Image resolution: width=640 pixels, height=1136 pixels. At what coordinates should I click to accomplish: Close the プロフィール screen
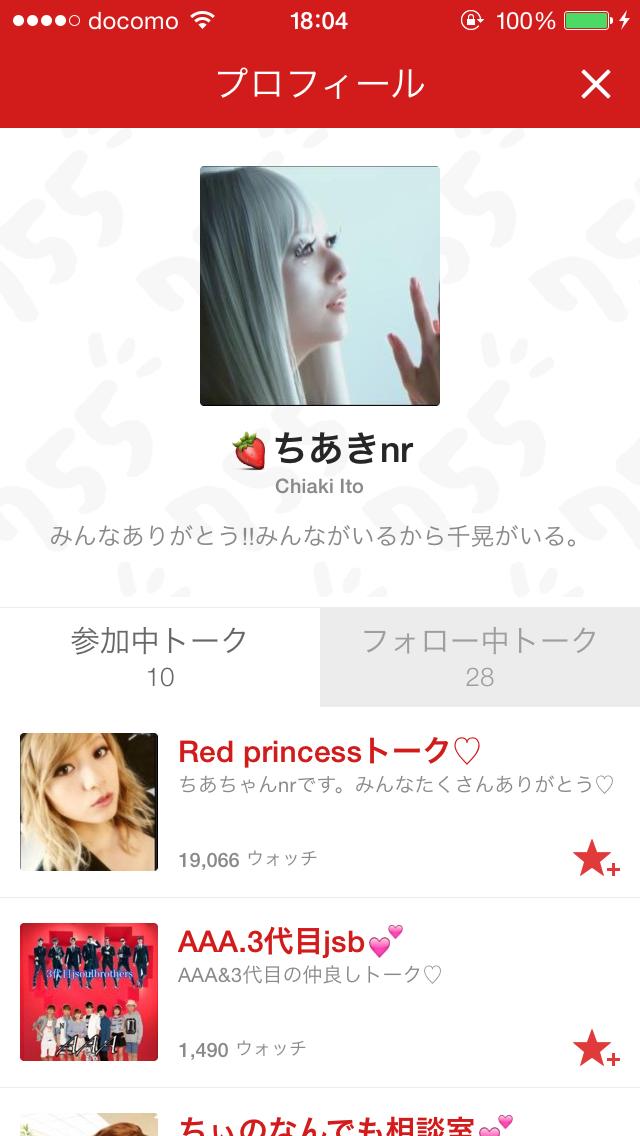tap(595, 85)
